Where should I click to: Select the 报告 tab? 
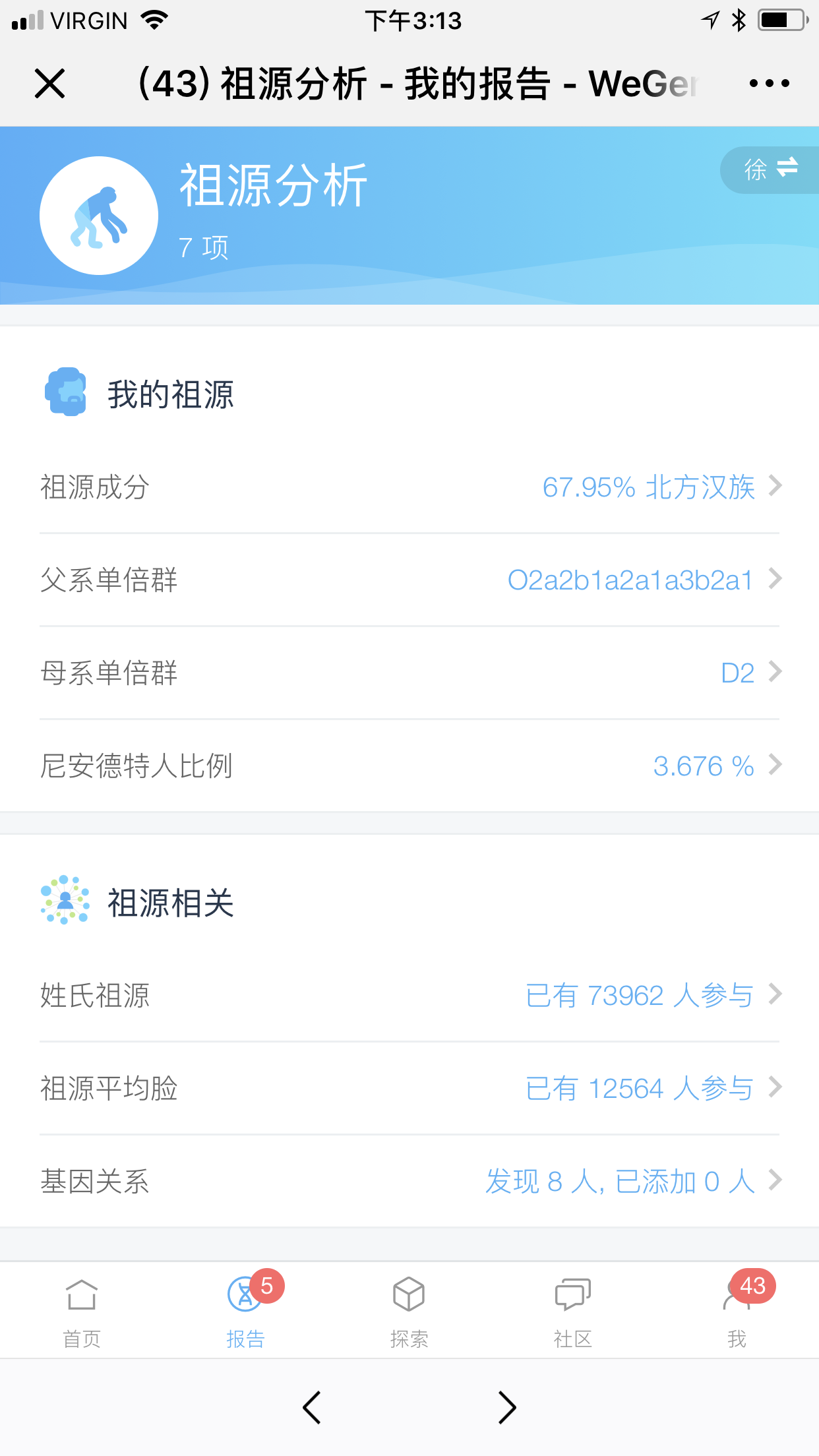click(246, 1311)
